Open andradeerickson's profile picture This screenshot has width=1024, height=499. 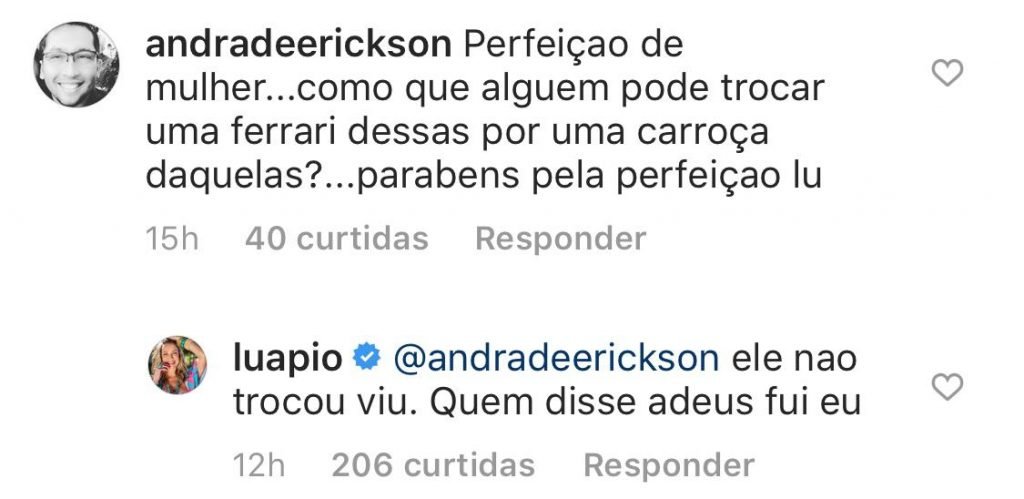coord(77,65)
